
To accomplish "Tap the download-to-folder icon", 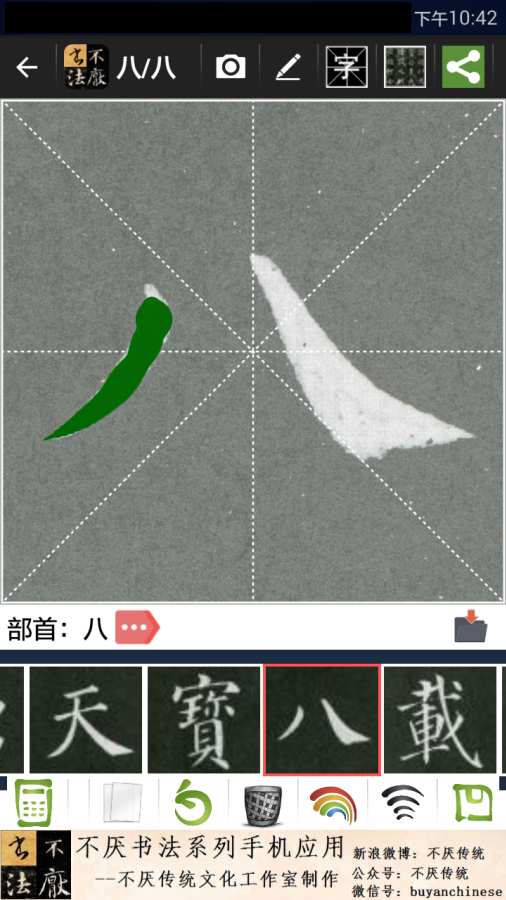I will click(x=471, y=627).
